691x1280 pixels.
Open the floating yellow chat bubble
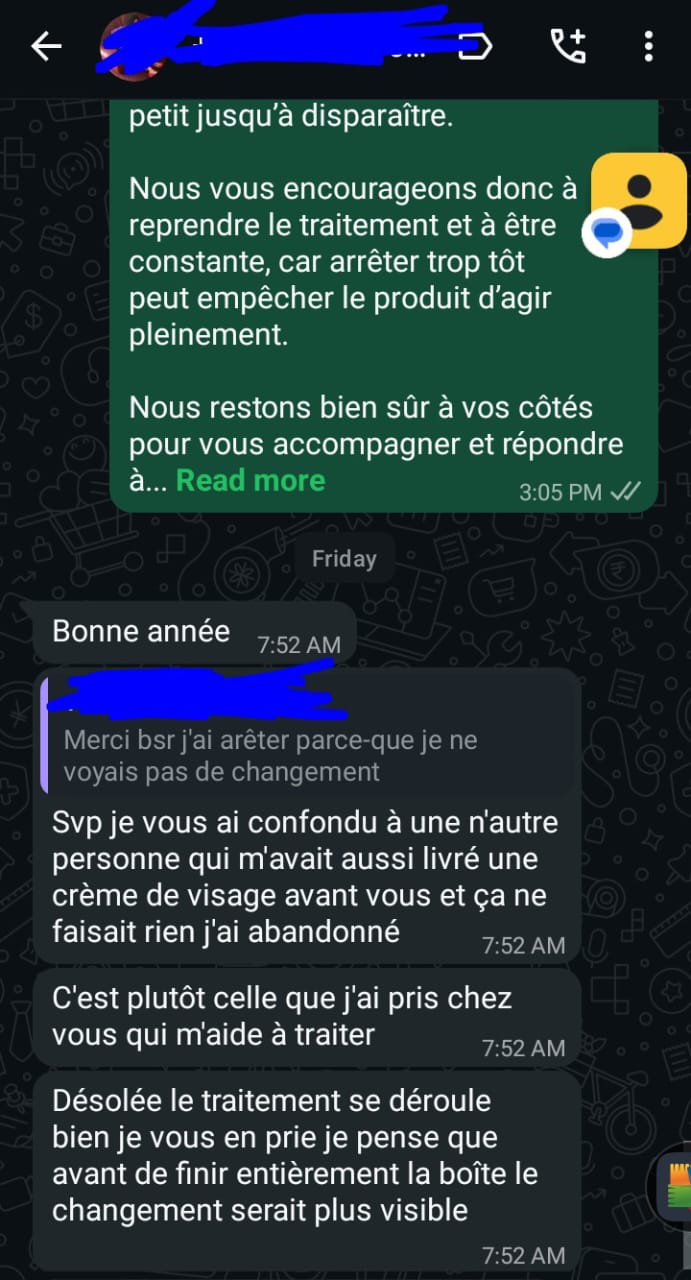pos(638,201)
